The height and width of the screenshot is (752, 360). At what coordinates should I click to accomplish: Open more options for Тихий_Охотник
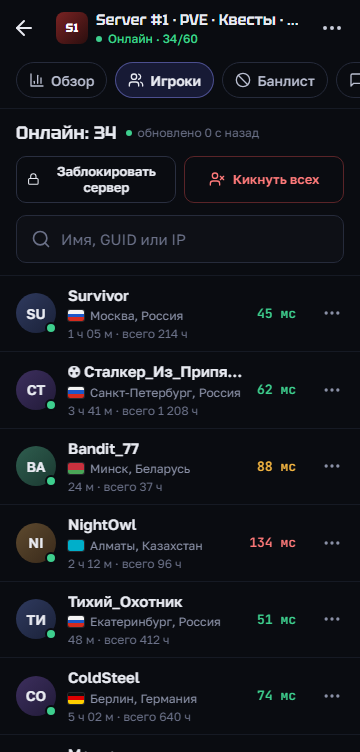[332, 619]
